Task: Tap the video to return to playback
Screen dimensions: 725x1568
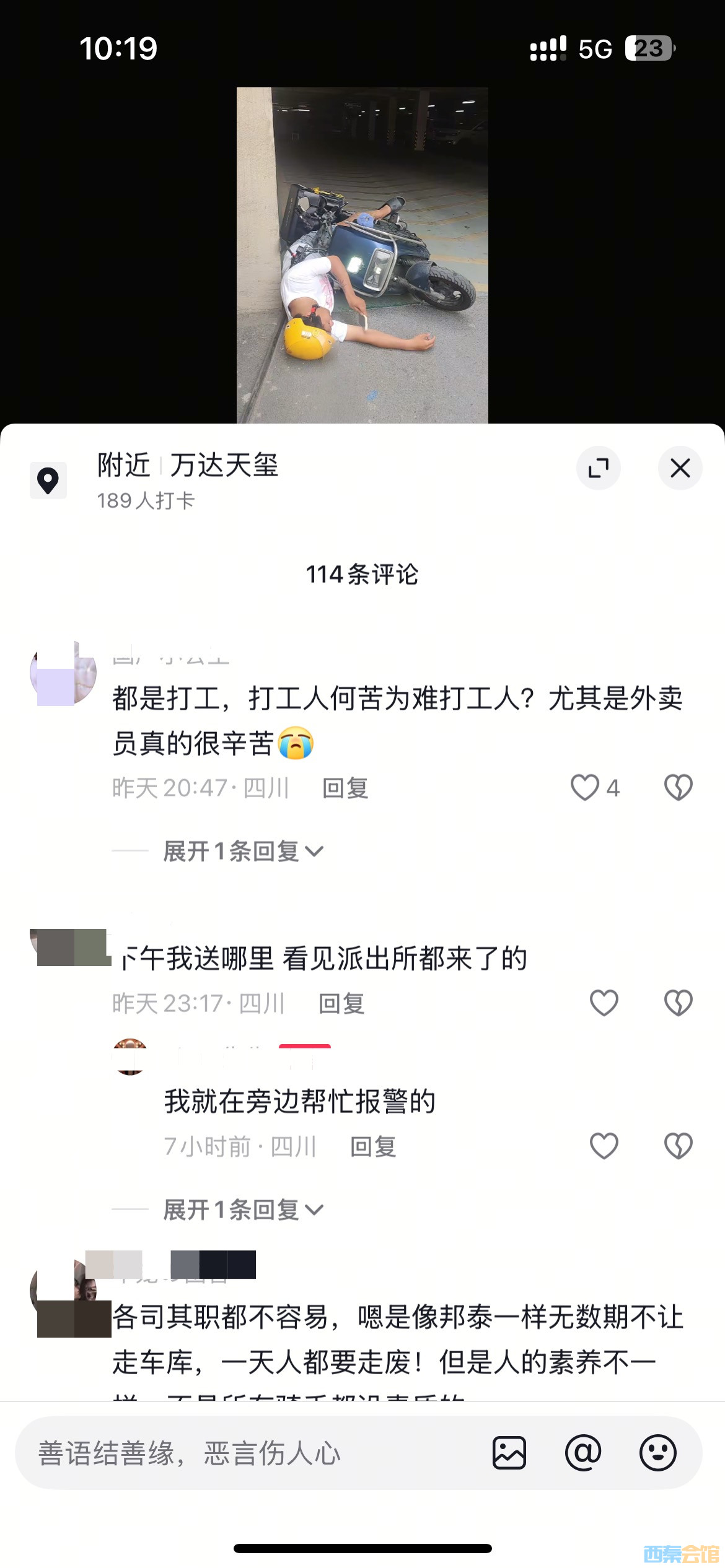Action: pyautogui.click(x=362, y=255)
